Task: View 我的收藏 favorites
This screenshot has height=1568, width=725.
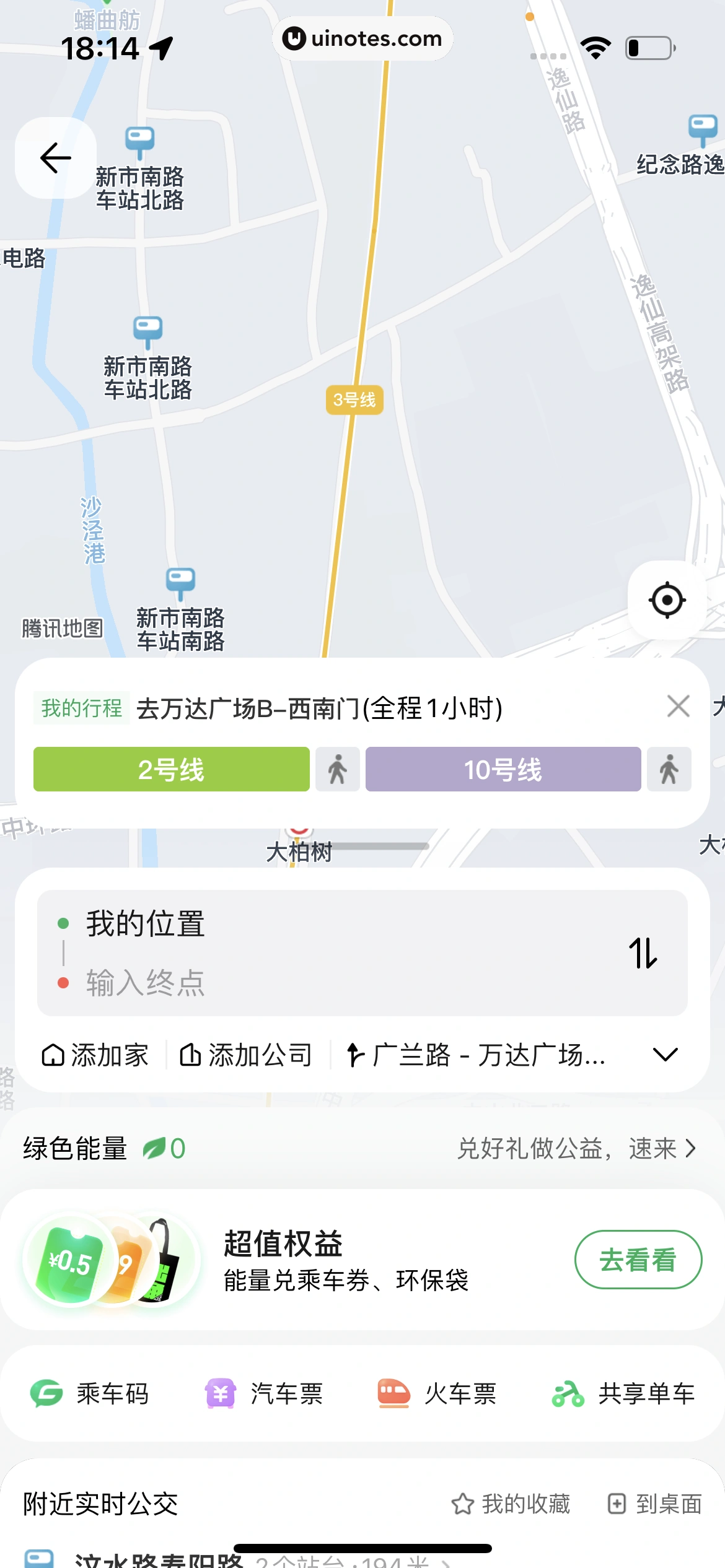Action: (x=511, y=1504)
